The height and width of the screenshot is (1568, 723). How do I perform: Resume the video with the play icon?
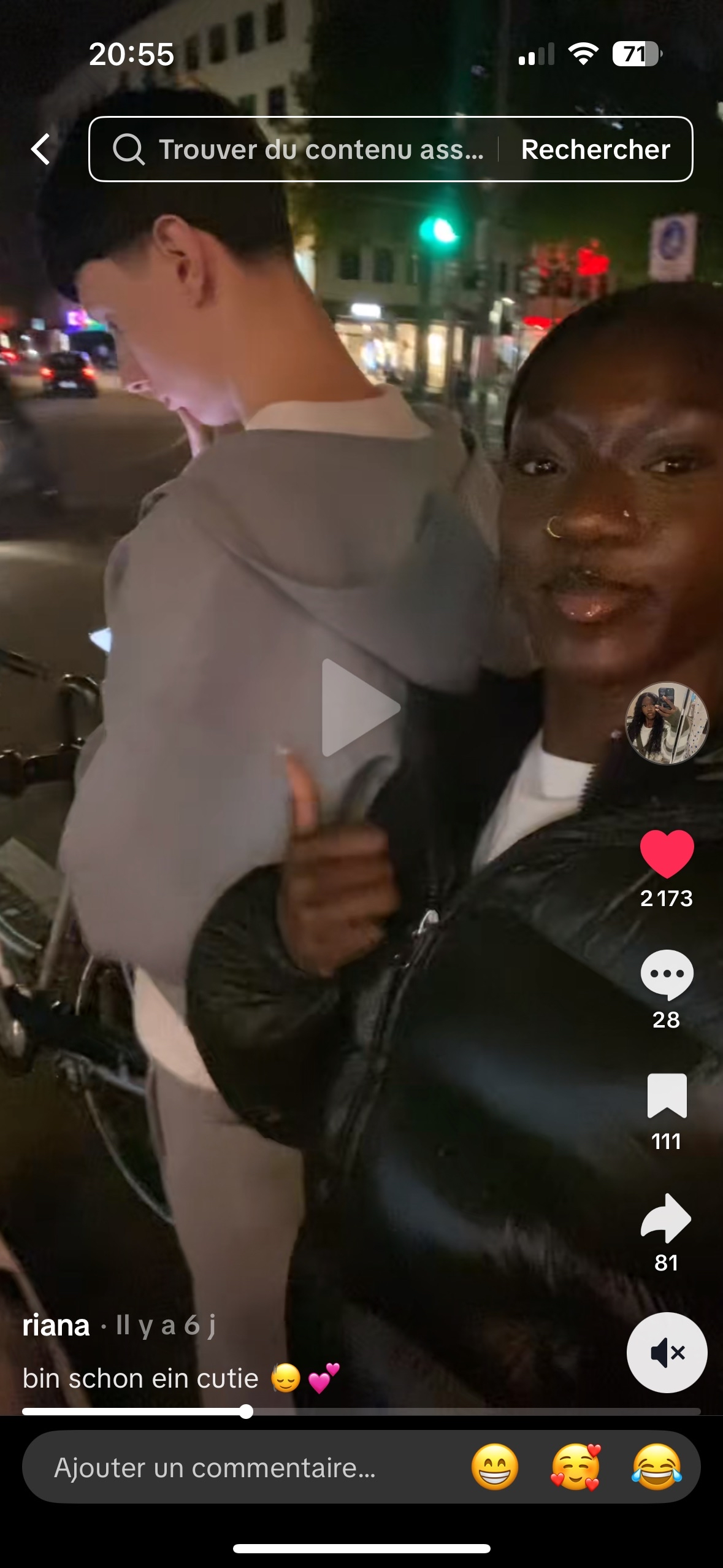click(x=361, y=707)
